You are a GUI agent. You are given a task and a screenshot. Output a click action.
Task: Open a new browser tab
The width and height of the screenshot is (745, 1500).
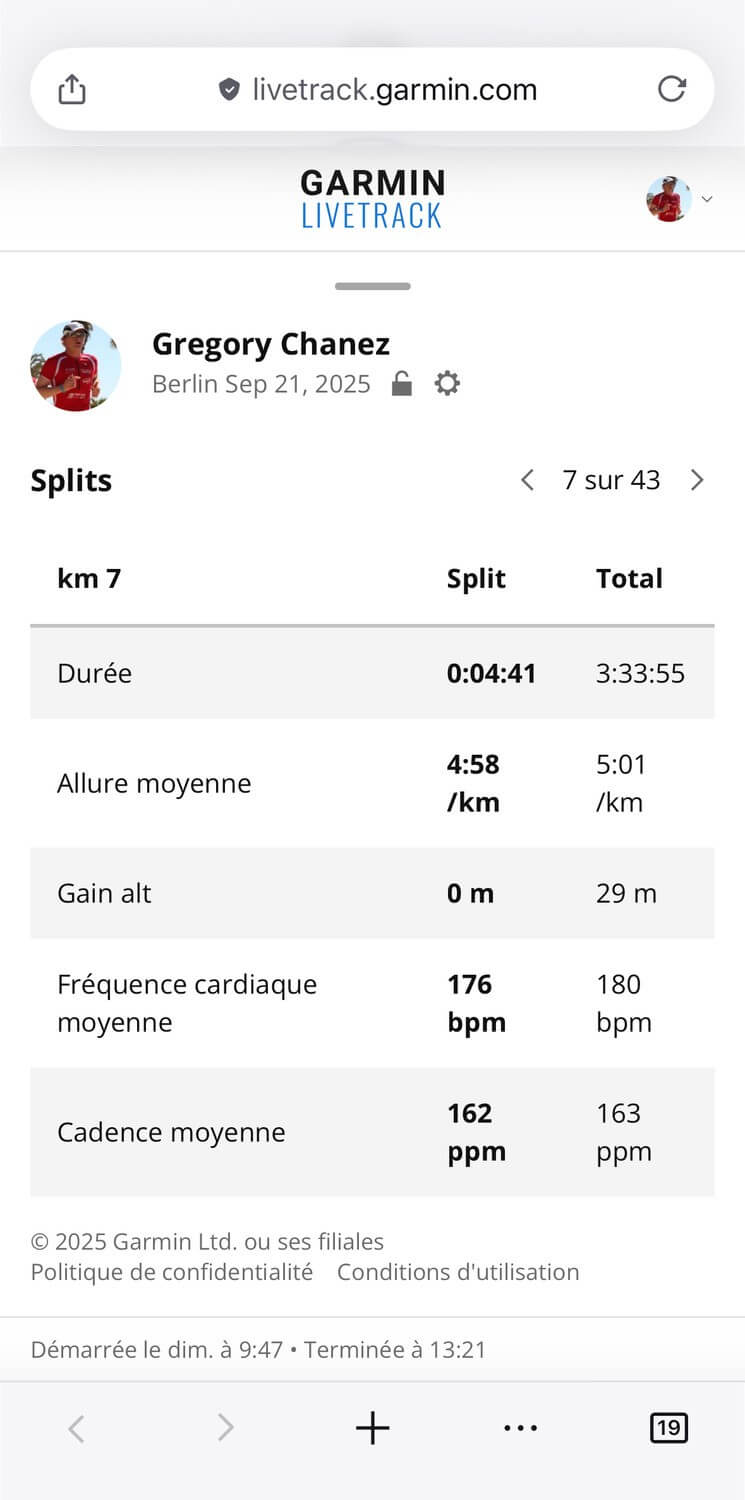(372, 1428)
